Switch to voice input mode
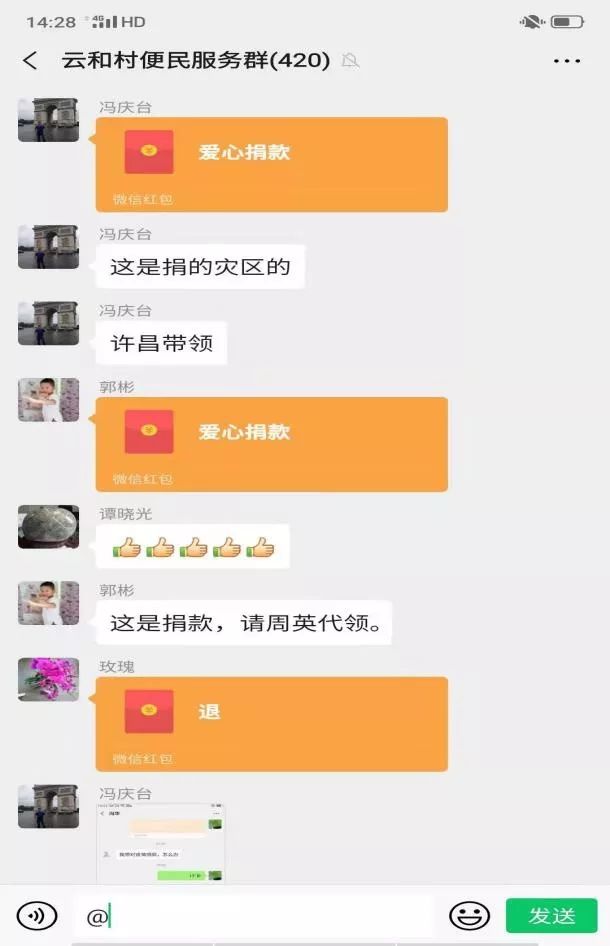Viewport: 610px width, 946px height. (37, 915)
